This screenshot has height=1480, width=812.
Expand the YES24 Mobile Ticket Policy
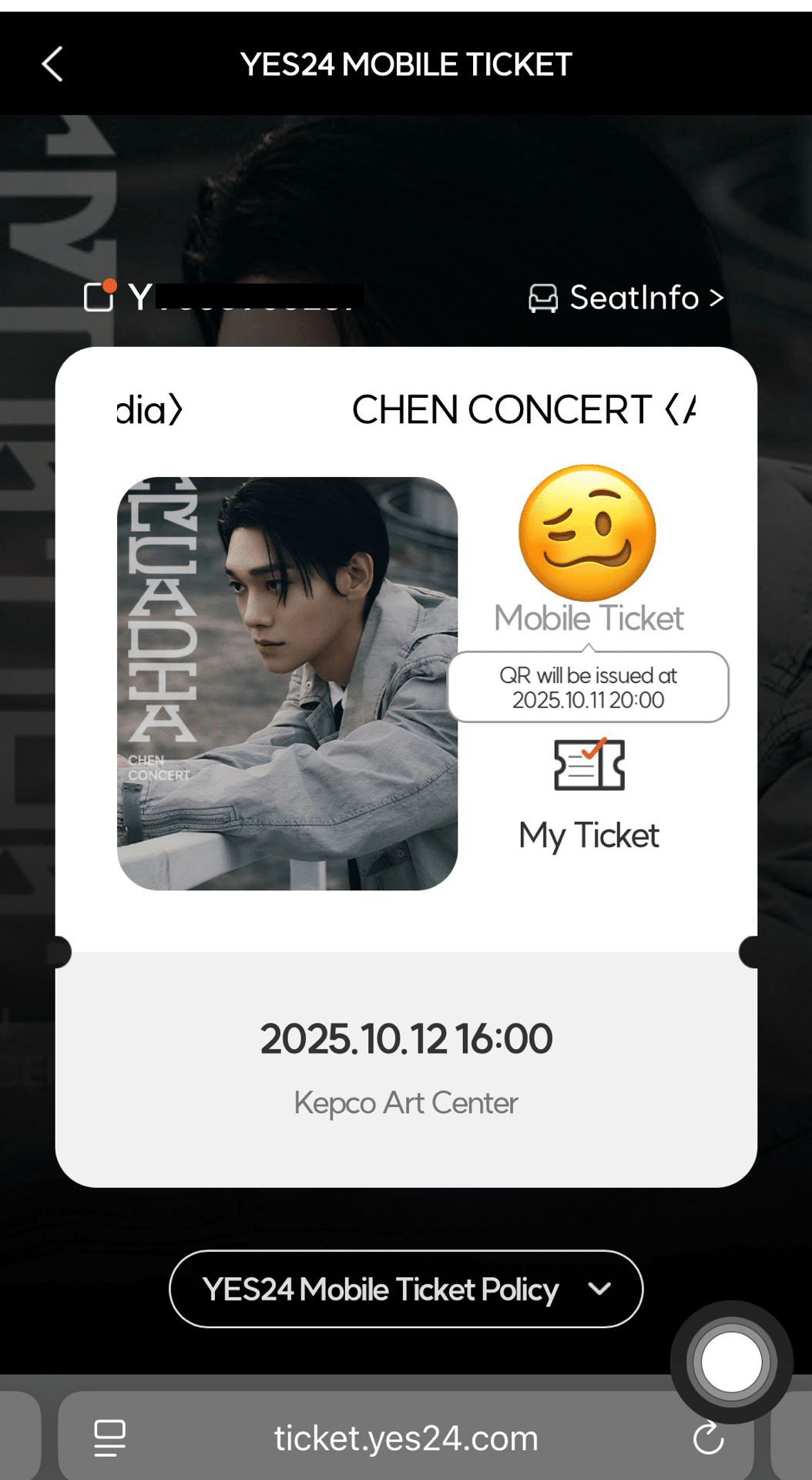(406, 1290)
